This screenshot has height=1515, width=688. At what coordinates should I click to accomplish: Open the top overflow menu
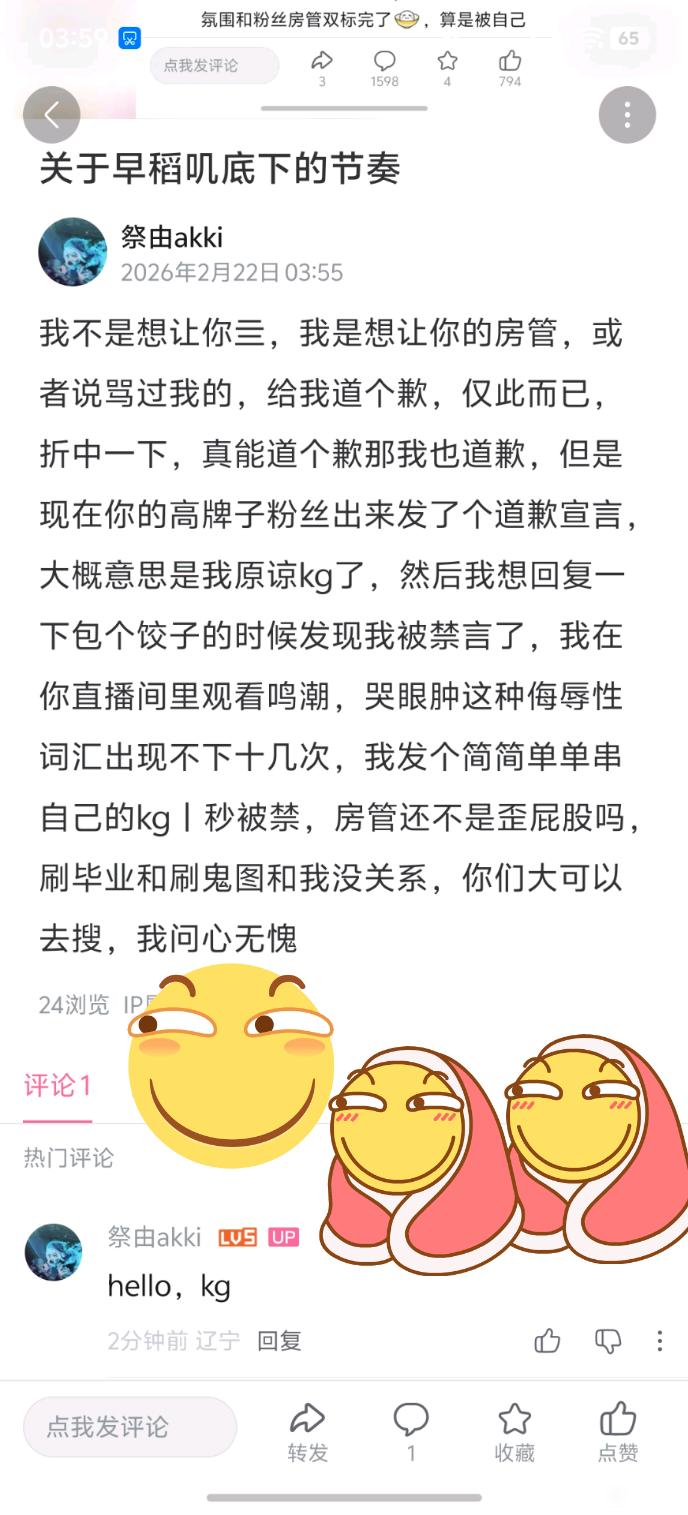627,116
